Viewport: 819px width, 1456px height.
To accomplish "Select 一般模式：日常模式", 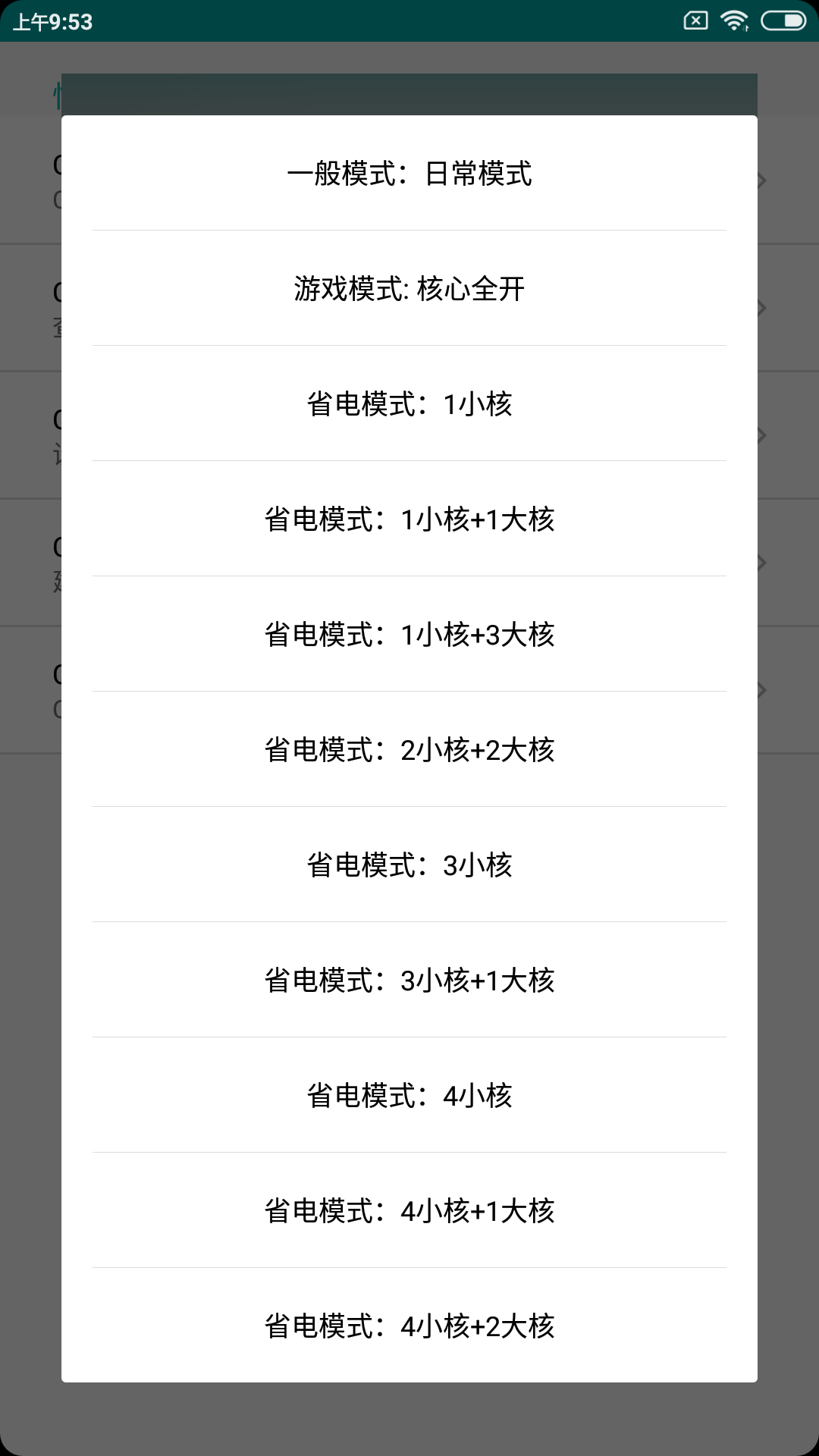I will click(x=409, y=174).
